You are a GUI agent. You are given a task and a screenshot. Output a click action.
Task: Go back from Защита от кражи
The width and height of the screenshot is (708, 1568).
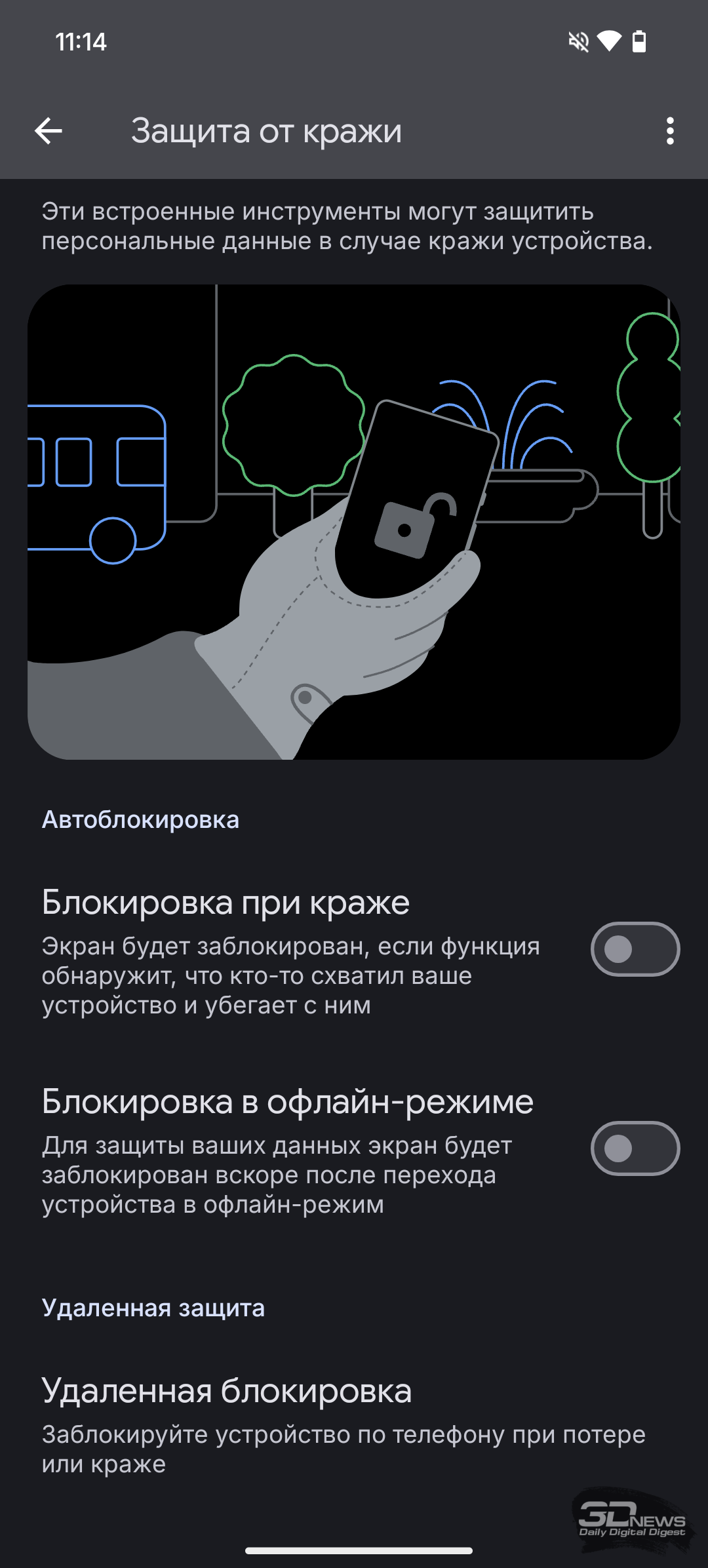coord(49,131)
